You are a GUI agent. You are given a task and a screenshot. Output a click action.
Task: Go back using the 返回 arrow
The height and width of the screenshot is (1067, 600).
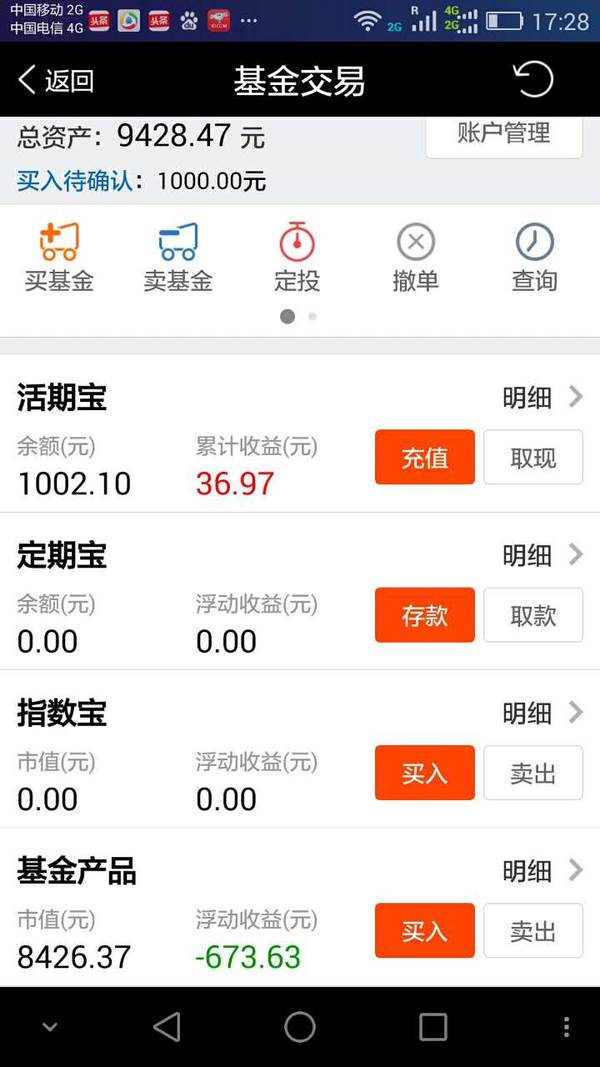tap(56, 80)
